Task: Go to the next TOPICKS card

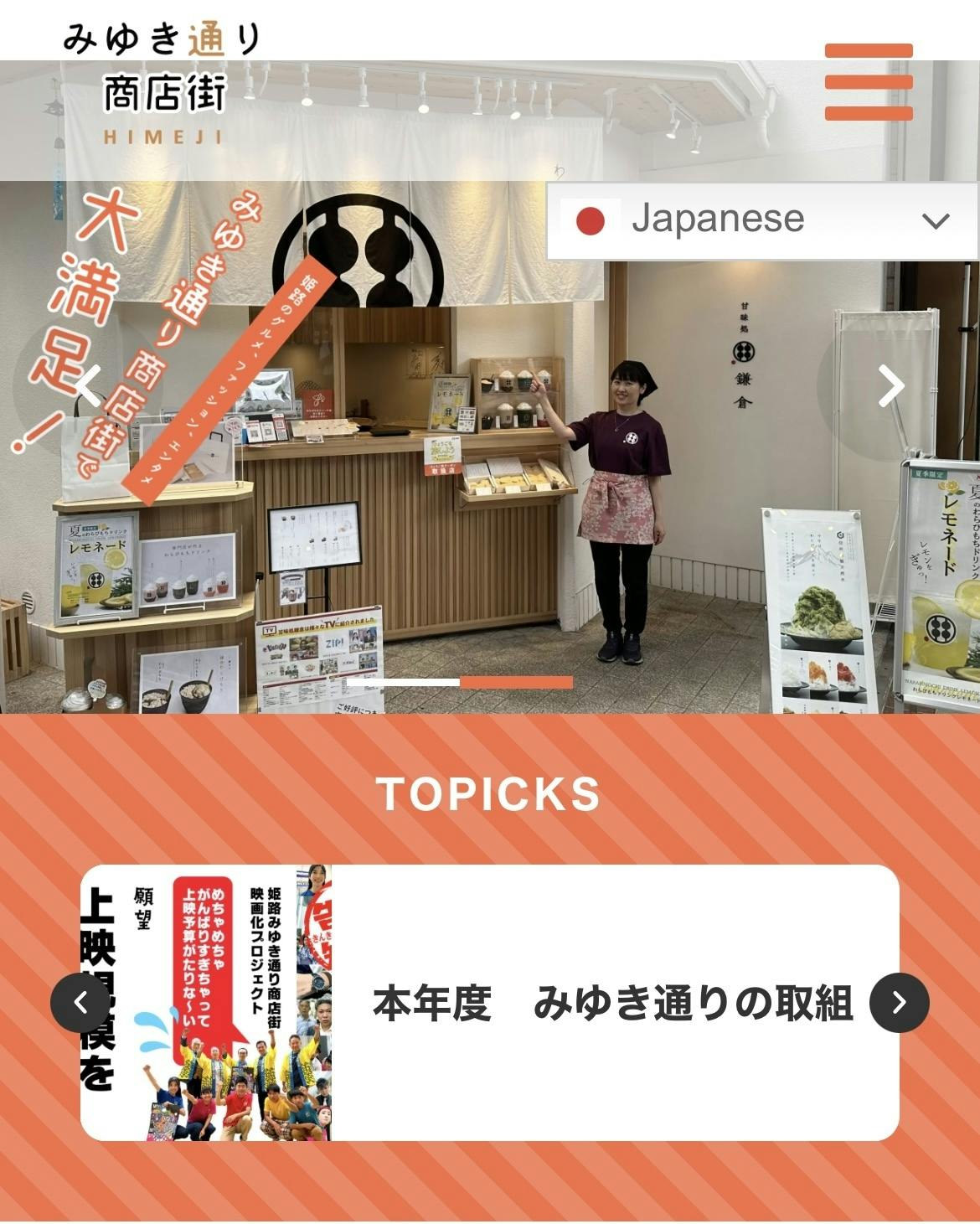Action: point(899,1002)
